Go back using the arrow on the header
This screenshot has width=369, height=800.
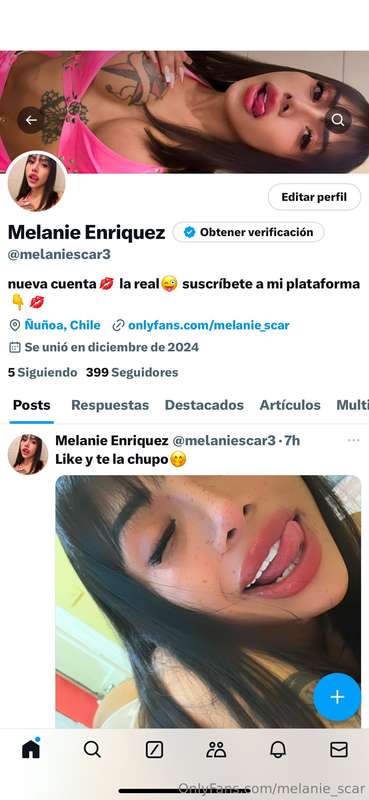(x=31, y=120)
